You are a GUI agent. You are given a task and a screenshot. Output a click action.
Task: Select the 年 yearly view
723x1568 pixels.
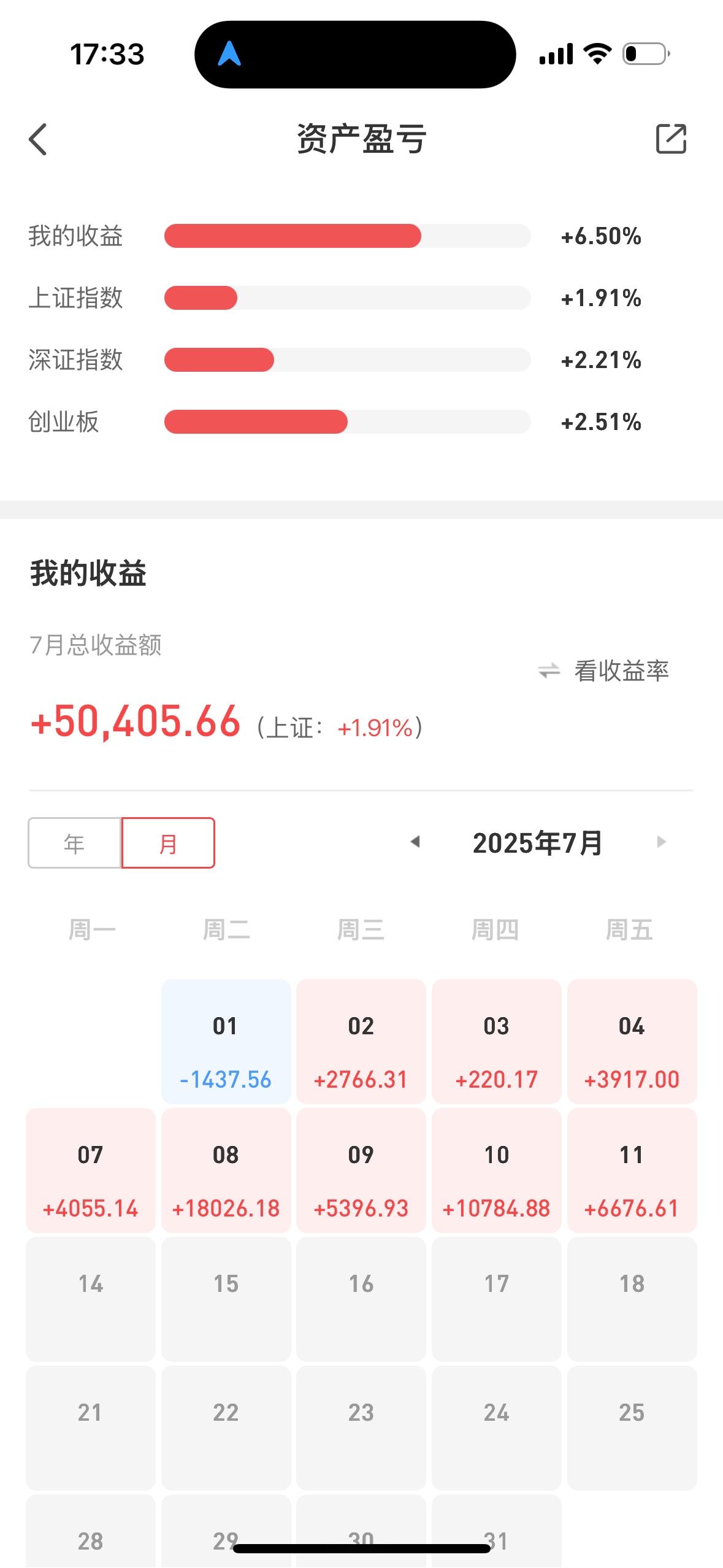pyautogui.click(x=75, y=843)
